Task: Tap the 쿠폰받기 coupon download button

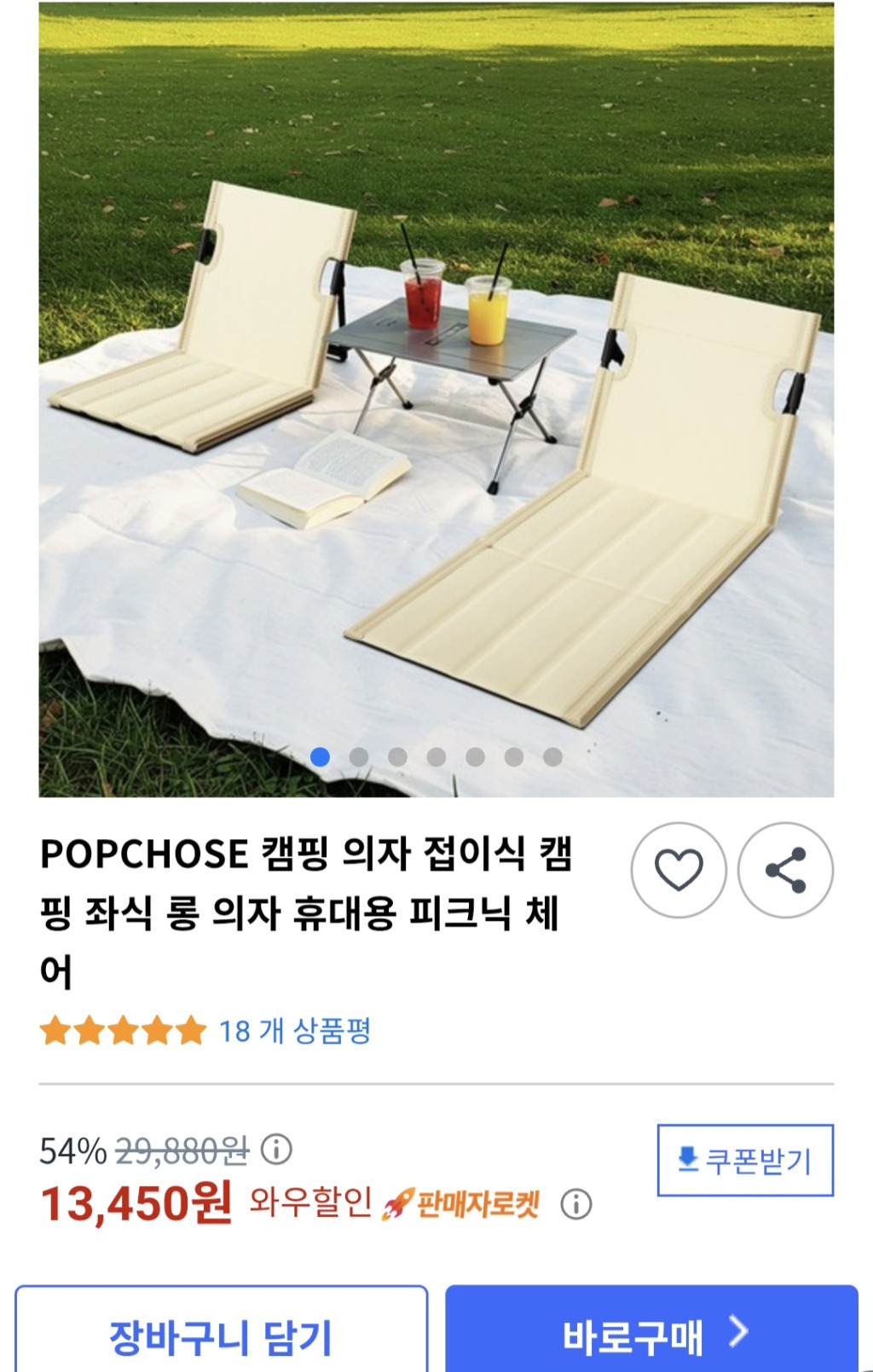Action: [x=745, y=1161]
